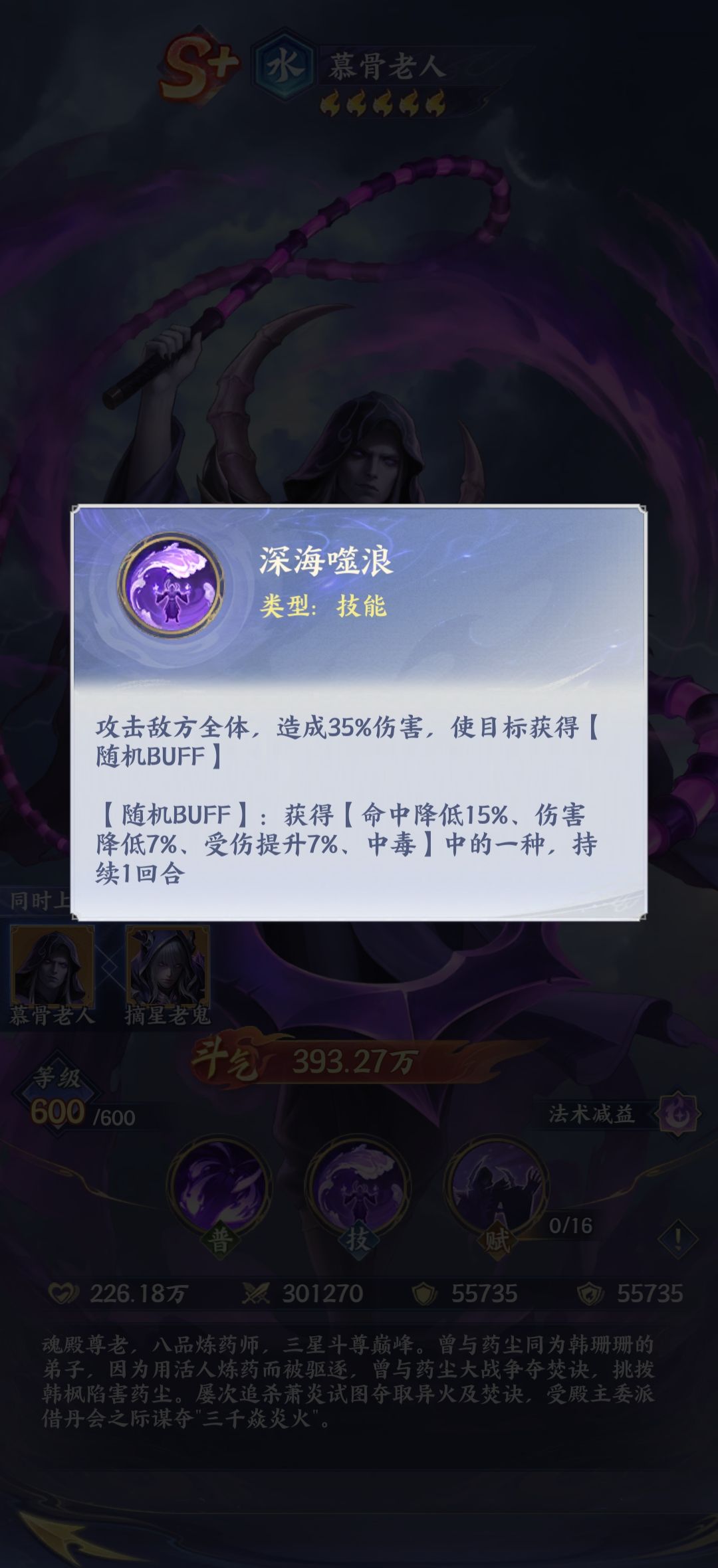Open the 摘星老鬼 hero portrait

168,967
